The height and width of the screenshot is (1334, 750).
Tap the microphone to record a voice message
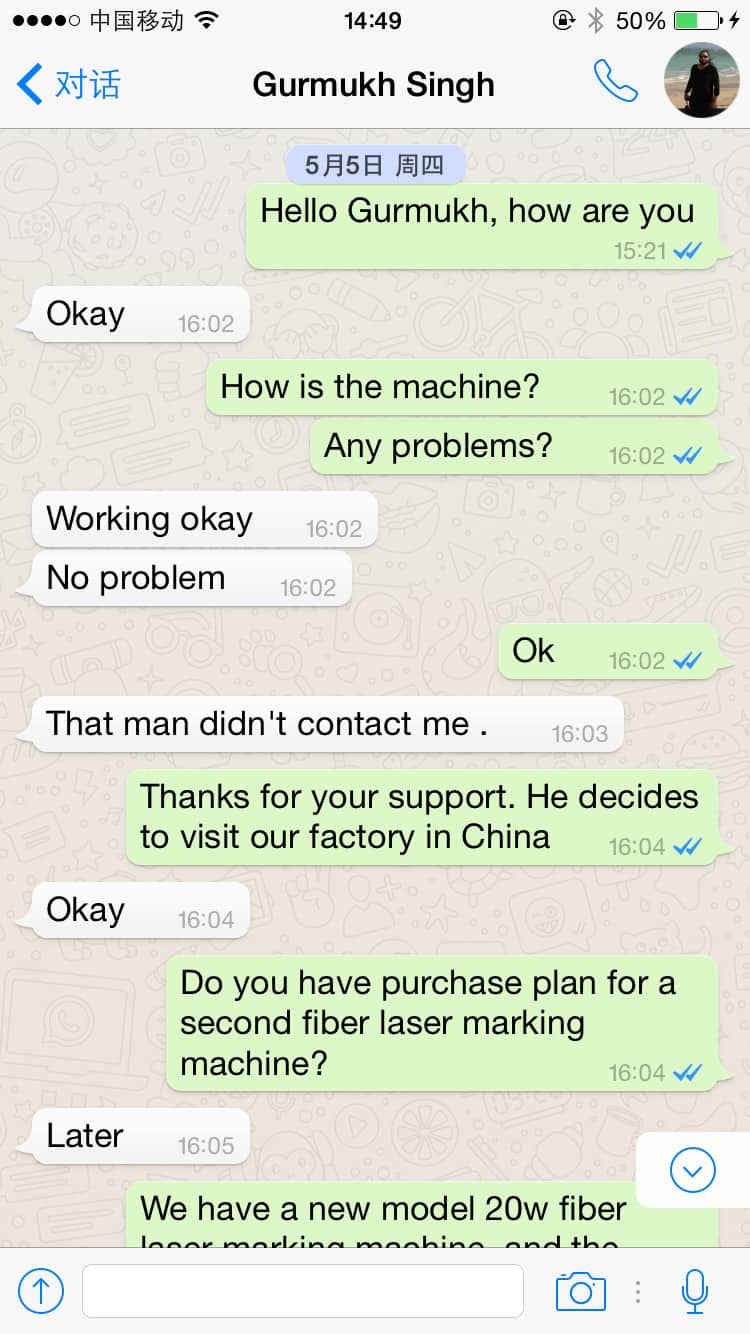click(x=694, y=1291)
